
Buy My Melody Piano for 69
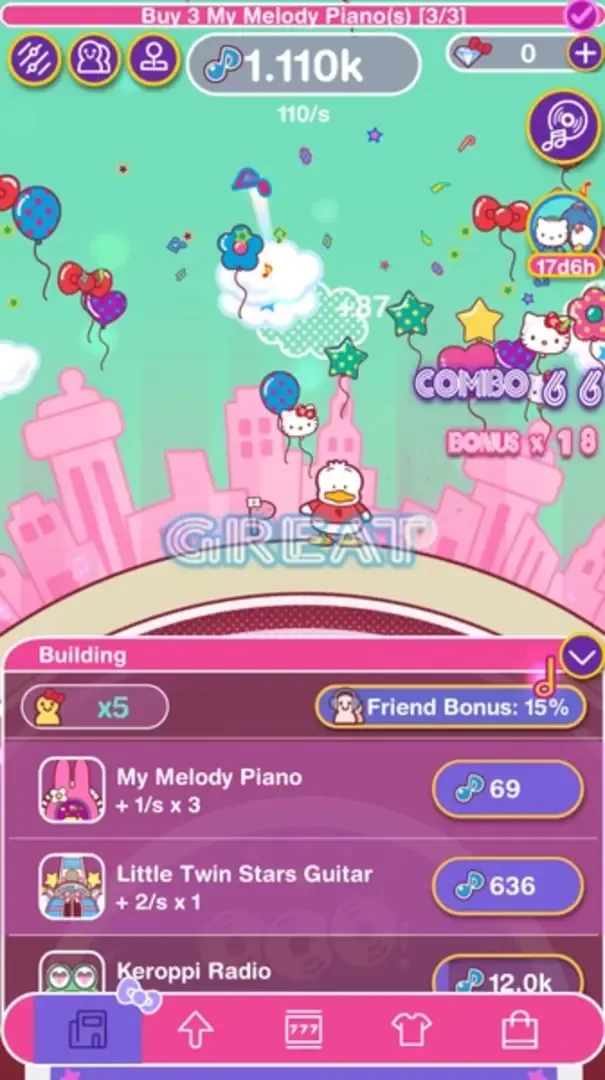(507, 790)
